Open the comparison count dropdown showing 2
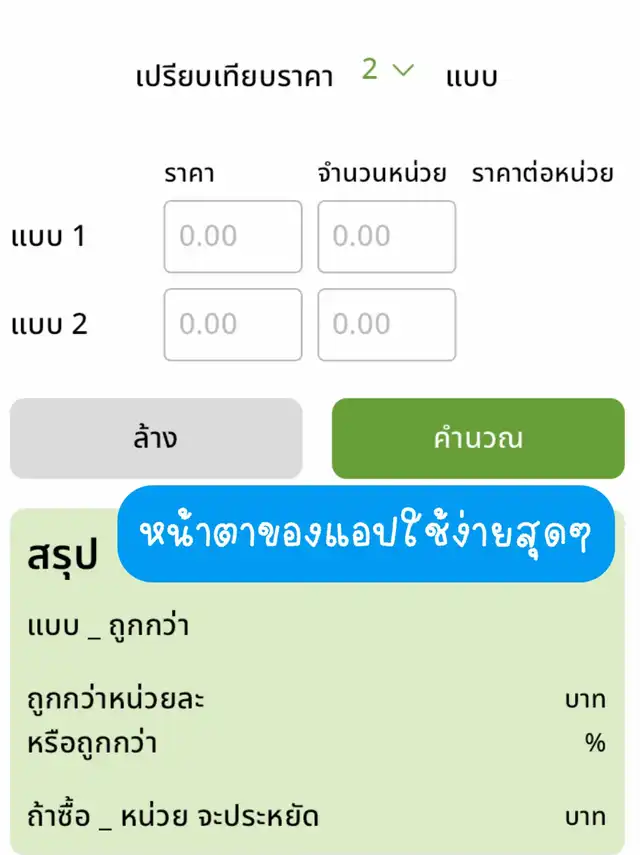Screen dimensions: 640x855 click(x=387, y=71)
